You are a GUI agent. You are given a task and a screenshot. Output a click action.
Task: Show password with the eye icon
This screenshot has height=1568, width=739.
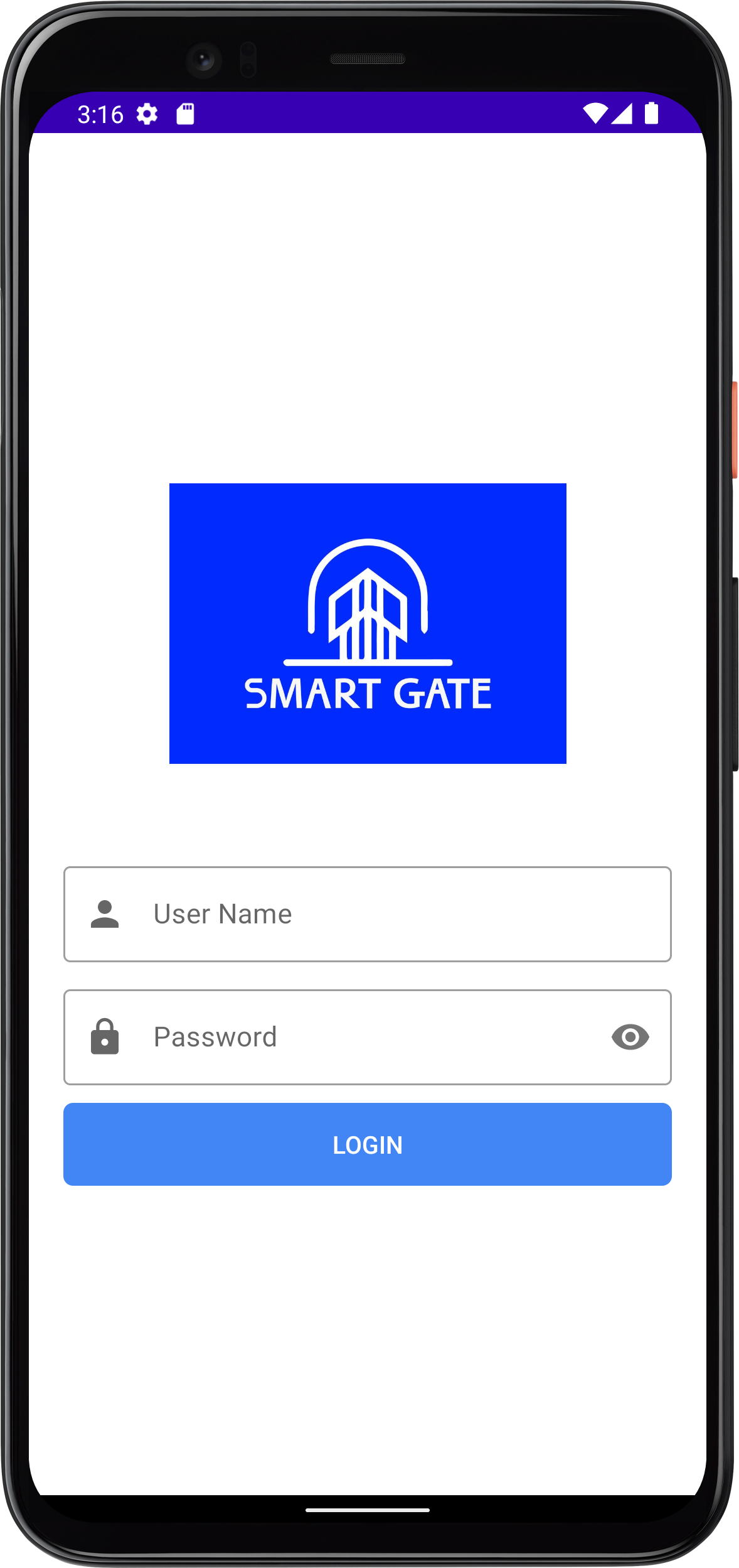point(630,1037)
